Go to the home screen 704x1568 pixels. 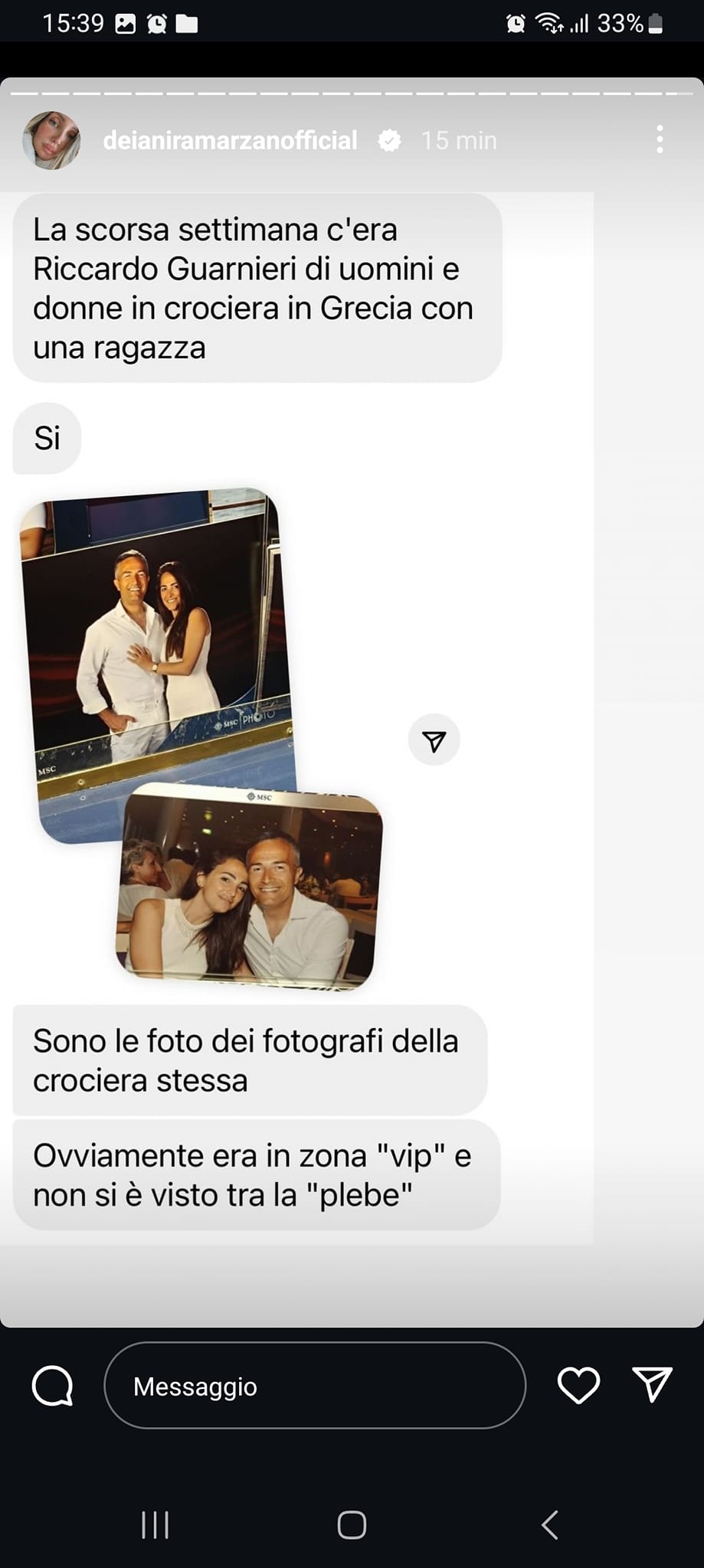click(x=352, y=1524)
